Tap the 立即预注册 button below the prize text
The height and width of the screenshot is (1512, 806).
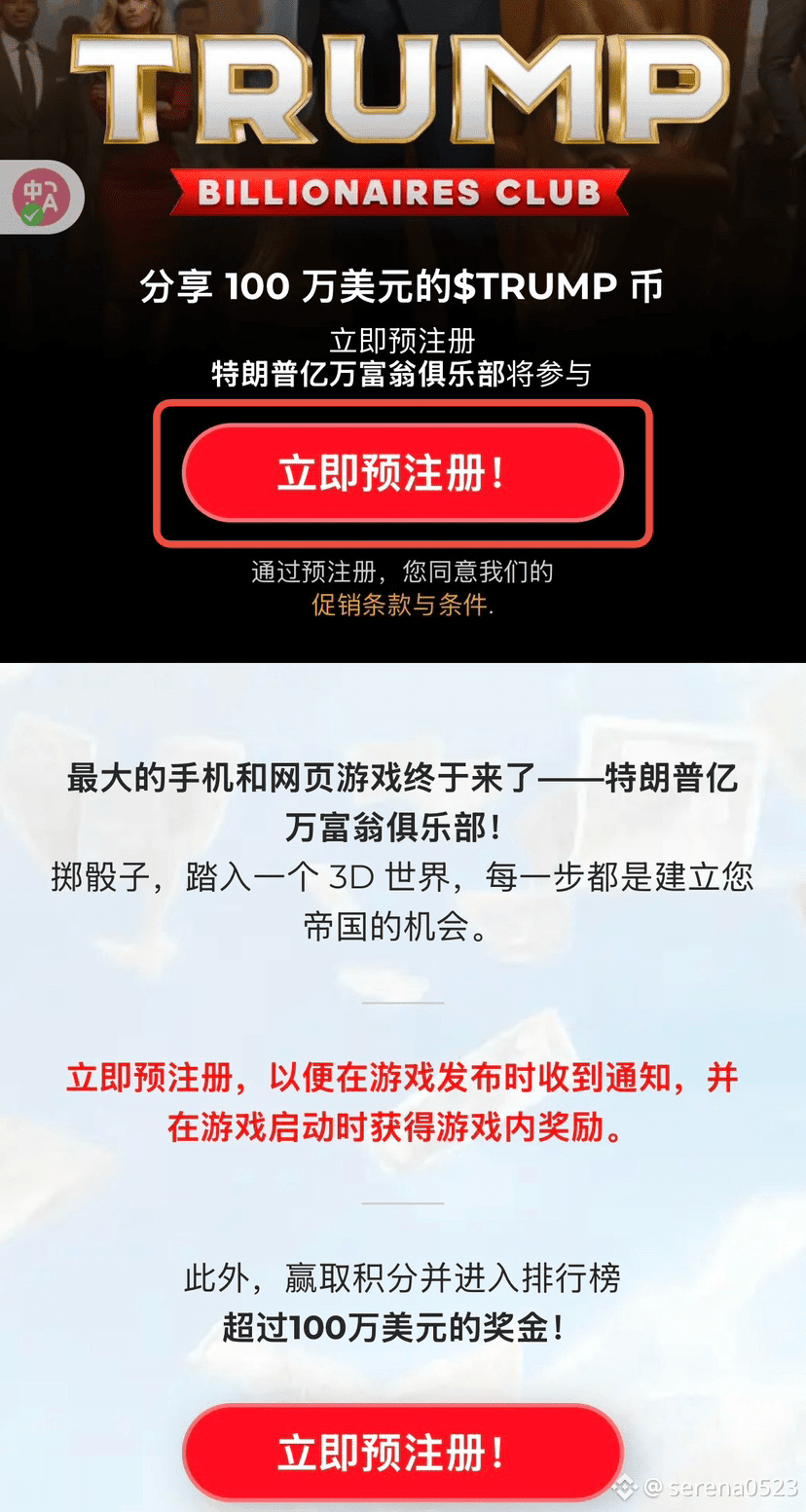tap(402, 1453)
